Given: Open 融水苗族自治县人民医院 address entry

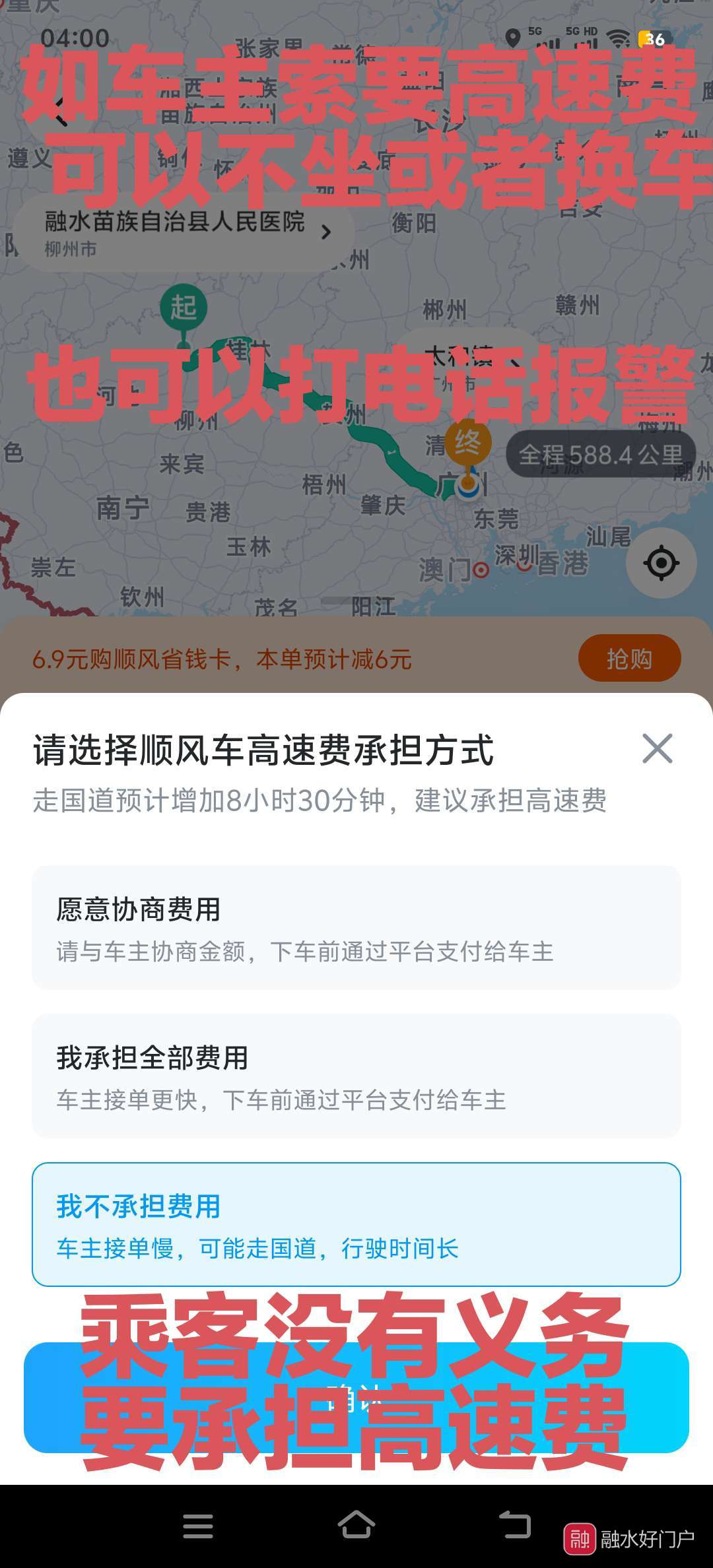Looking at the screenshot, I should [x=185, y=232].
